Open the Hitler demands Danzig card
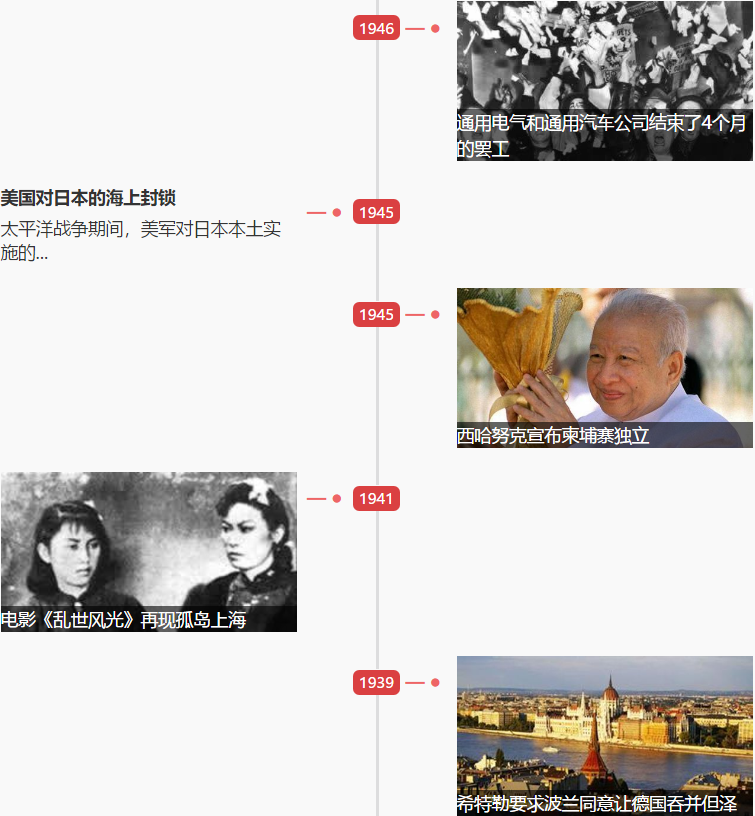This screenshot has width=755, height=816. (604, 735)
